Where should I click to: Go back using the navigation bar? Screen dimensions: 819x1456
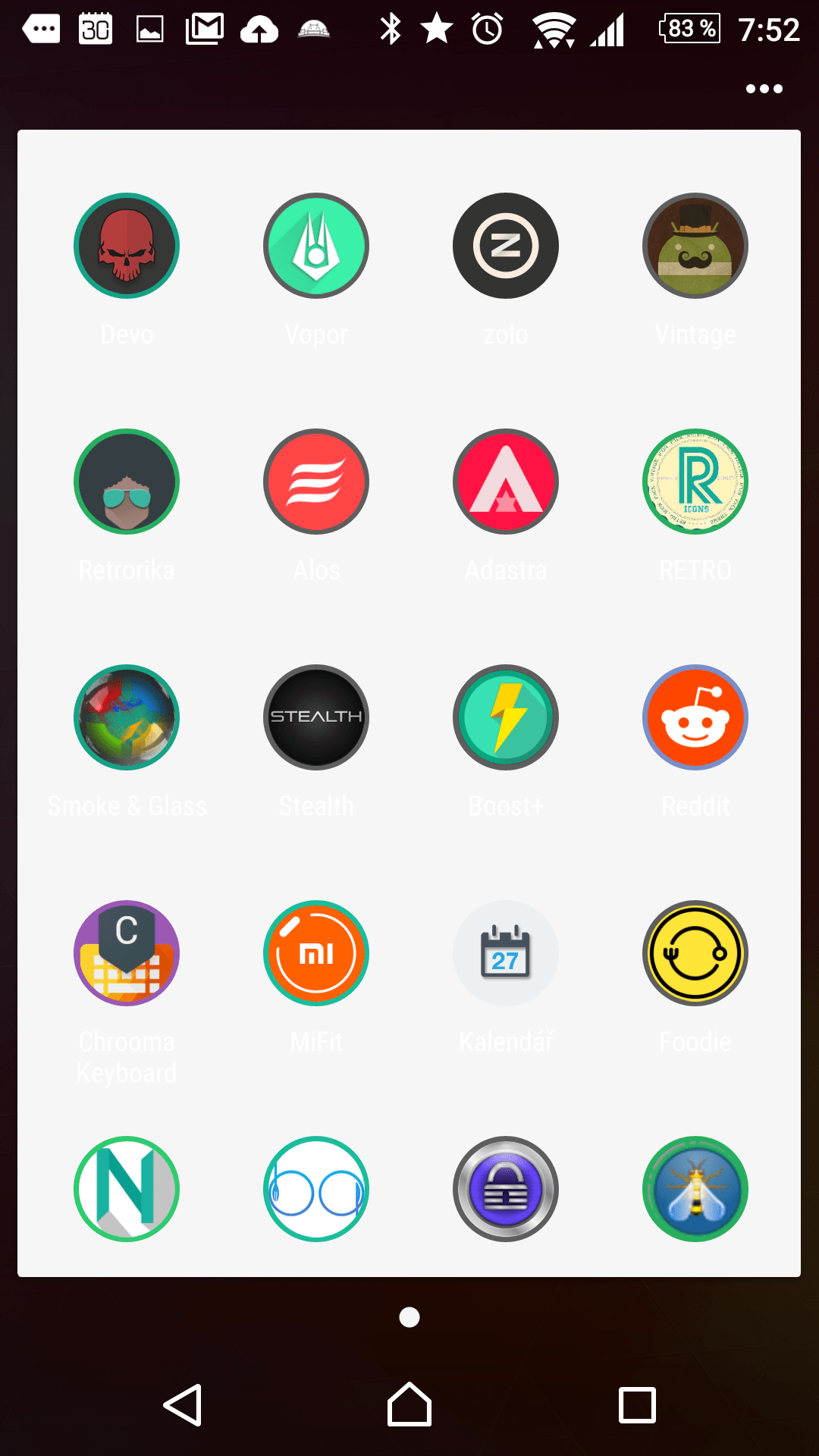pyautogui.click(x=183, y=1405)
